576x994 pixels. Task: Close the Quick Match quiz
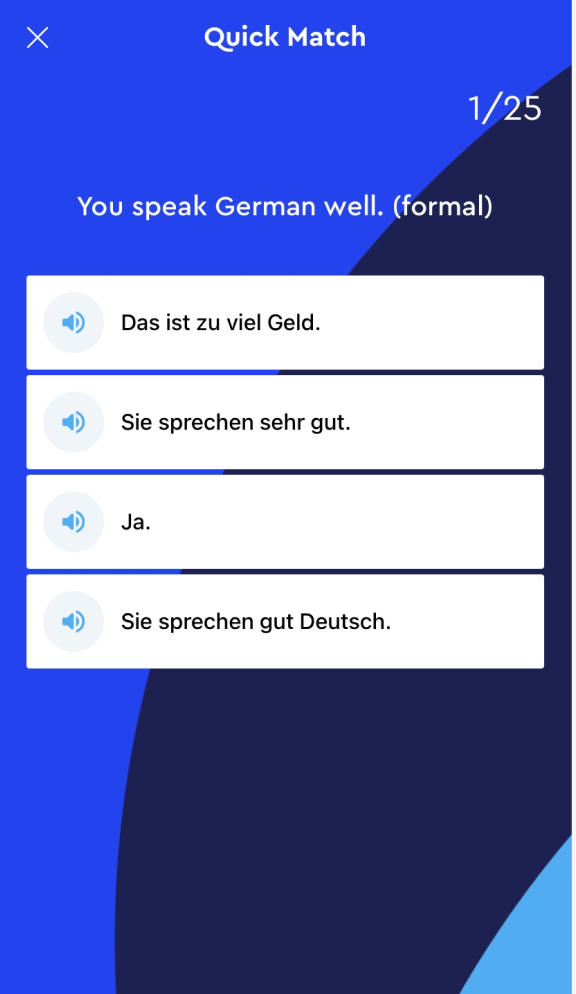[x=37, y=37]
